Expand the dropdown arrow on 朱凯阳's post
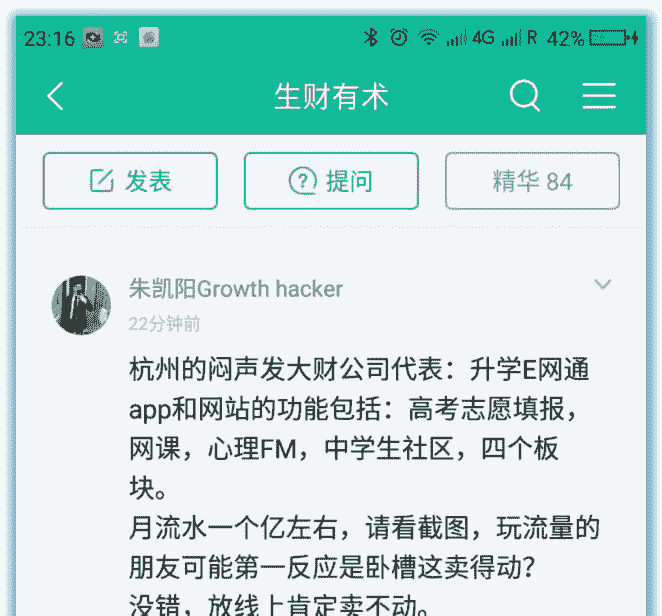The image size is (662, 616). (x=602, y=285)
